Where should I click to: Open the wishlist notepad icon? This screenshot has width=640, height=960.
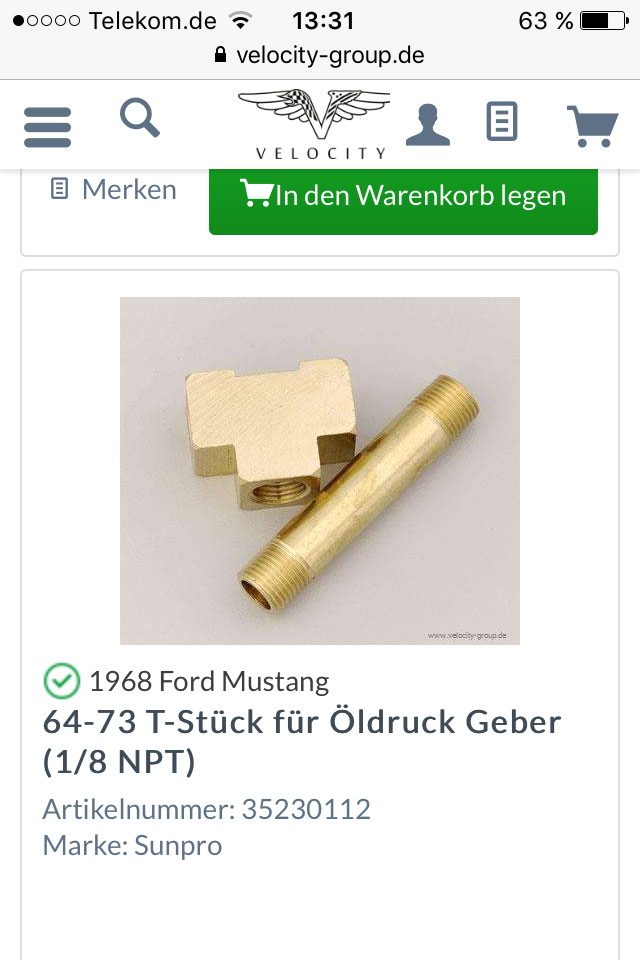tap(502, 122)
